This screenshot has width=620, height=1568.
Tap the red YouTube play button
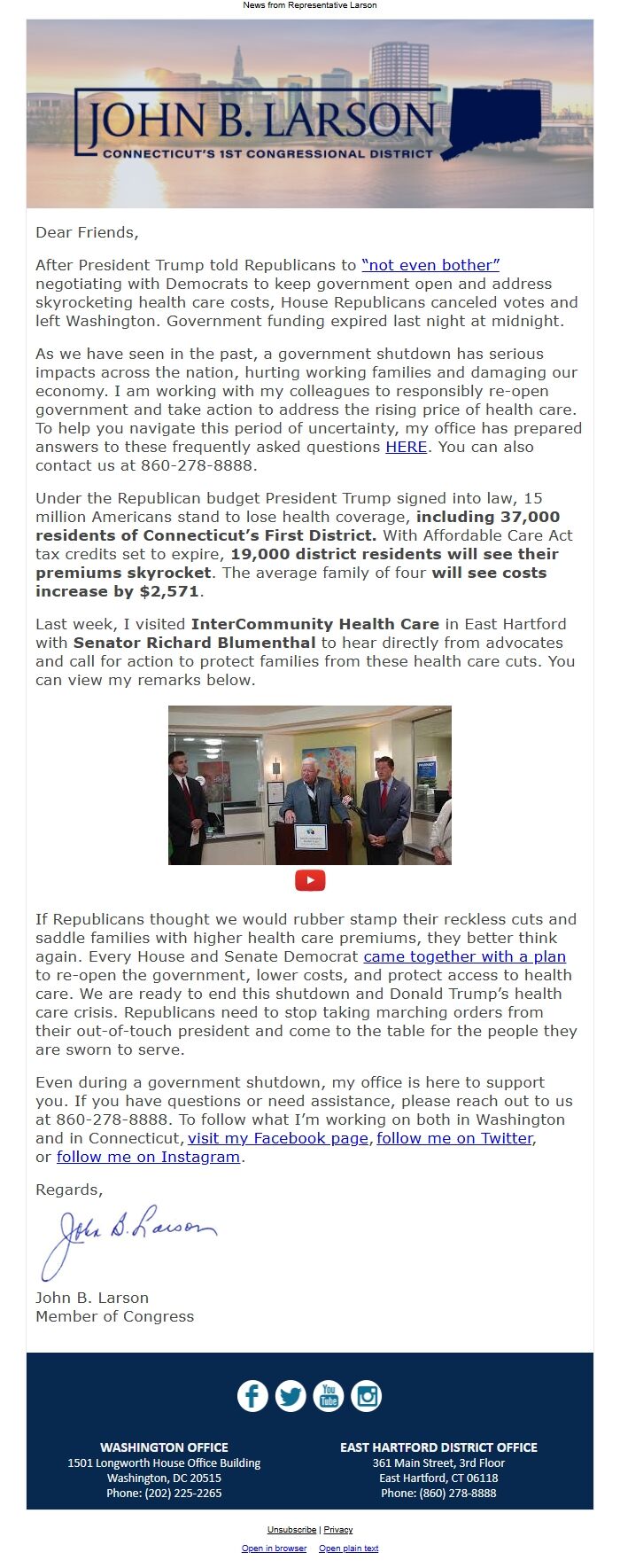tap(310, 880)
